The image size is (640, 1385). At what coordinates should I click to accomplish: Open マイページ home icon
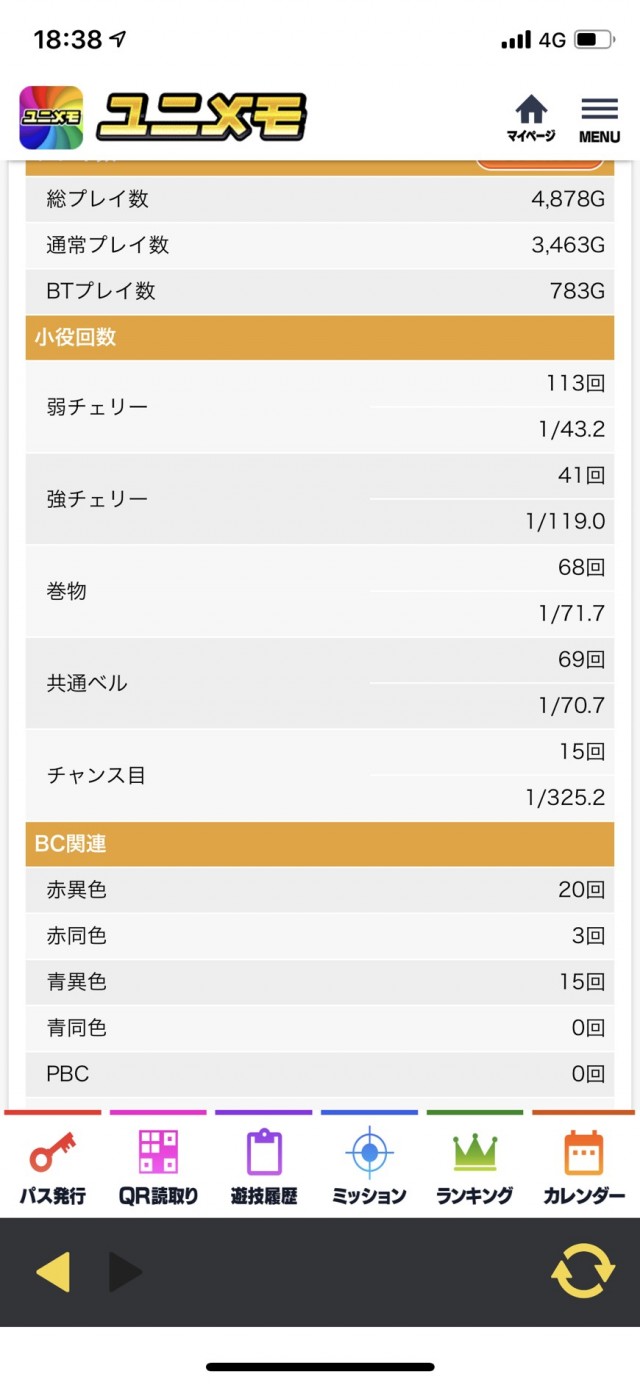click(531, 118)
